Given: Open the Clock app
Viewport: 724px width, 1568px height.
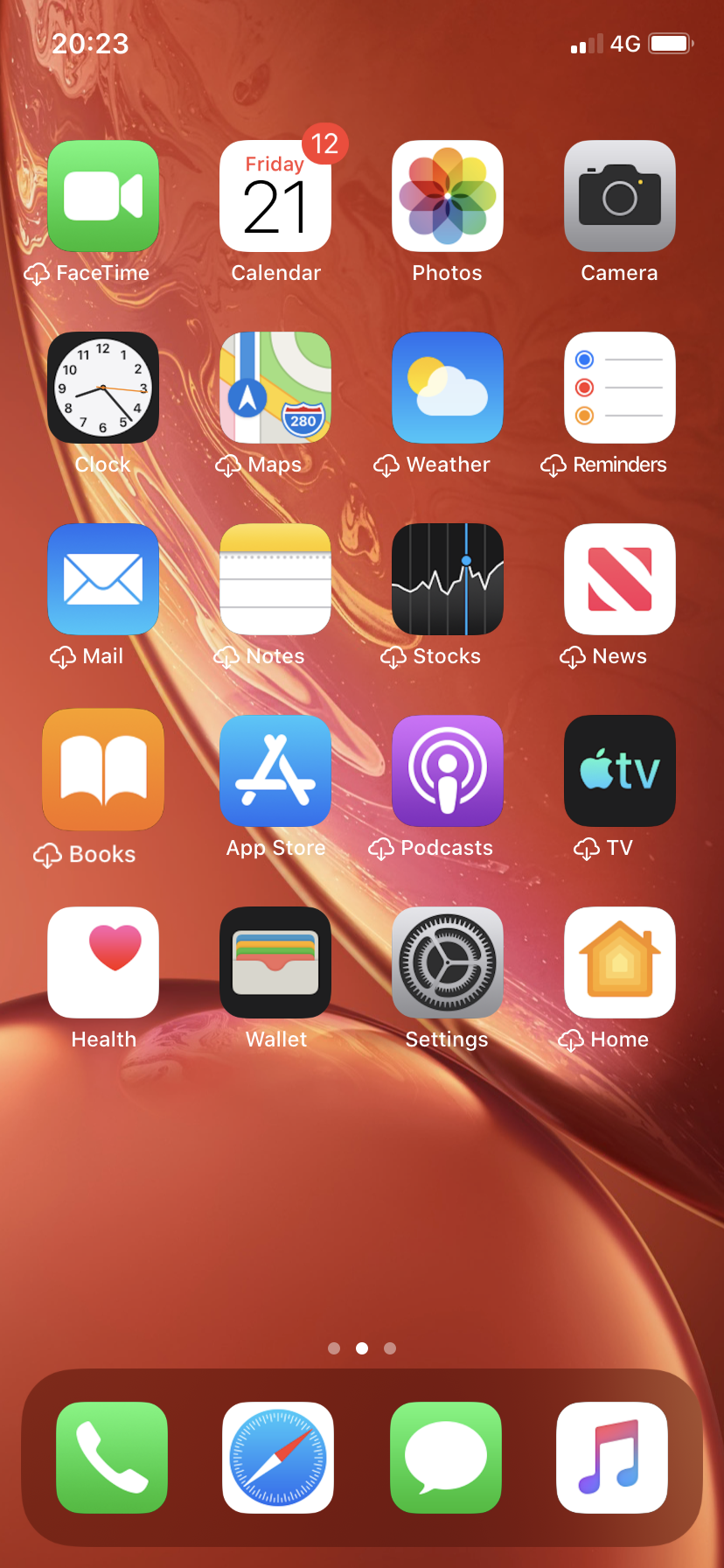Looking at the screenshot, I should [103, 388].
